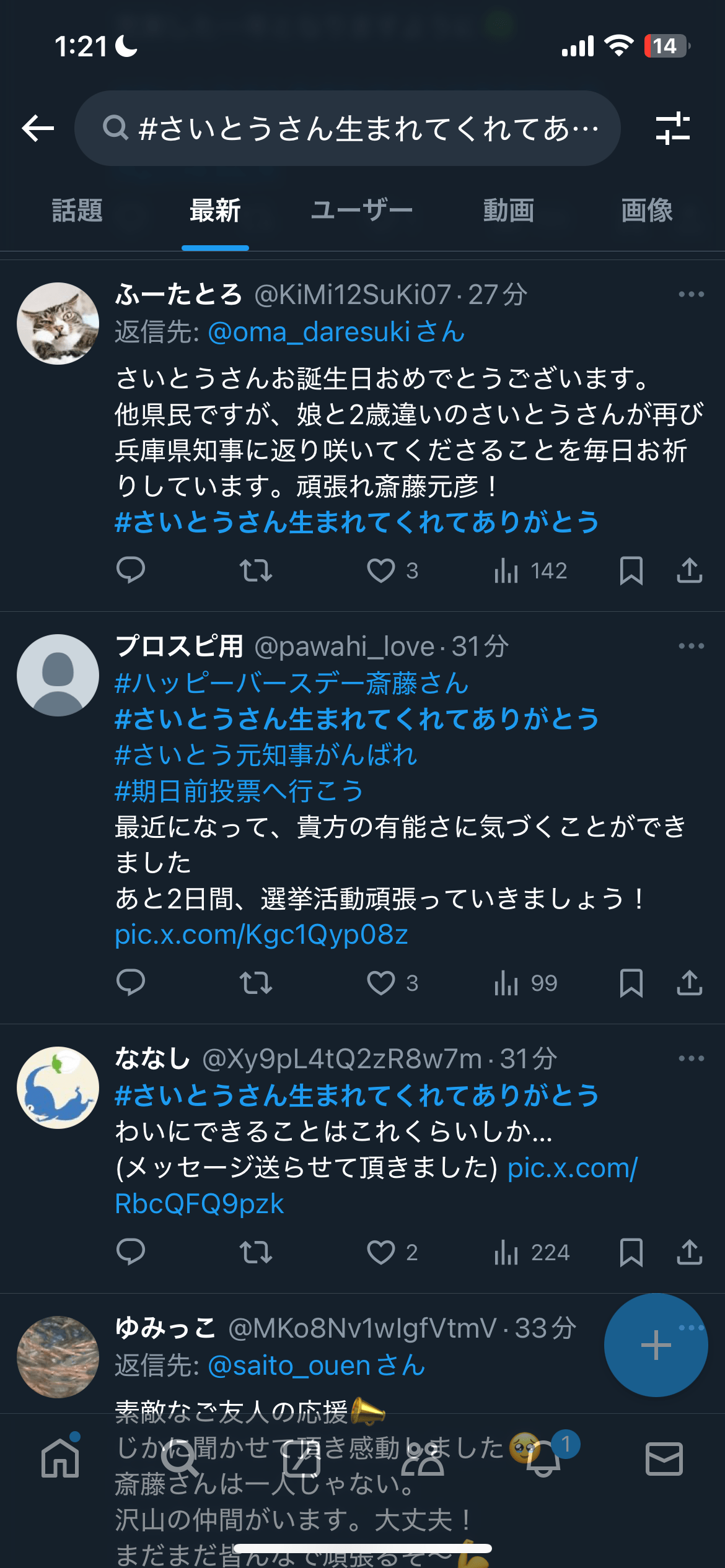Go back using the arrow icon
The image size is (725, 1568).
click(x=38, y=128)
